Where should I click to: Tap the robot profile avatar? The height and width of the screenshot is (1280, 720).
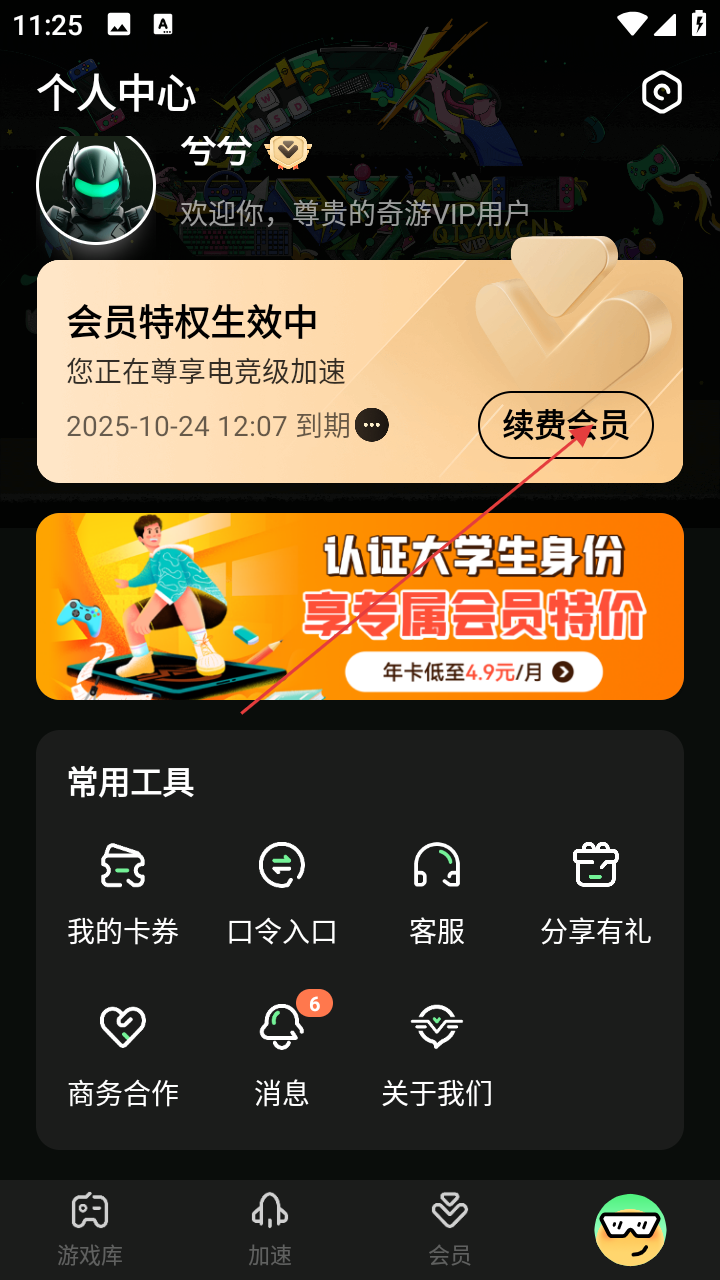[x=96, y=186]
